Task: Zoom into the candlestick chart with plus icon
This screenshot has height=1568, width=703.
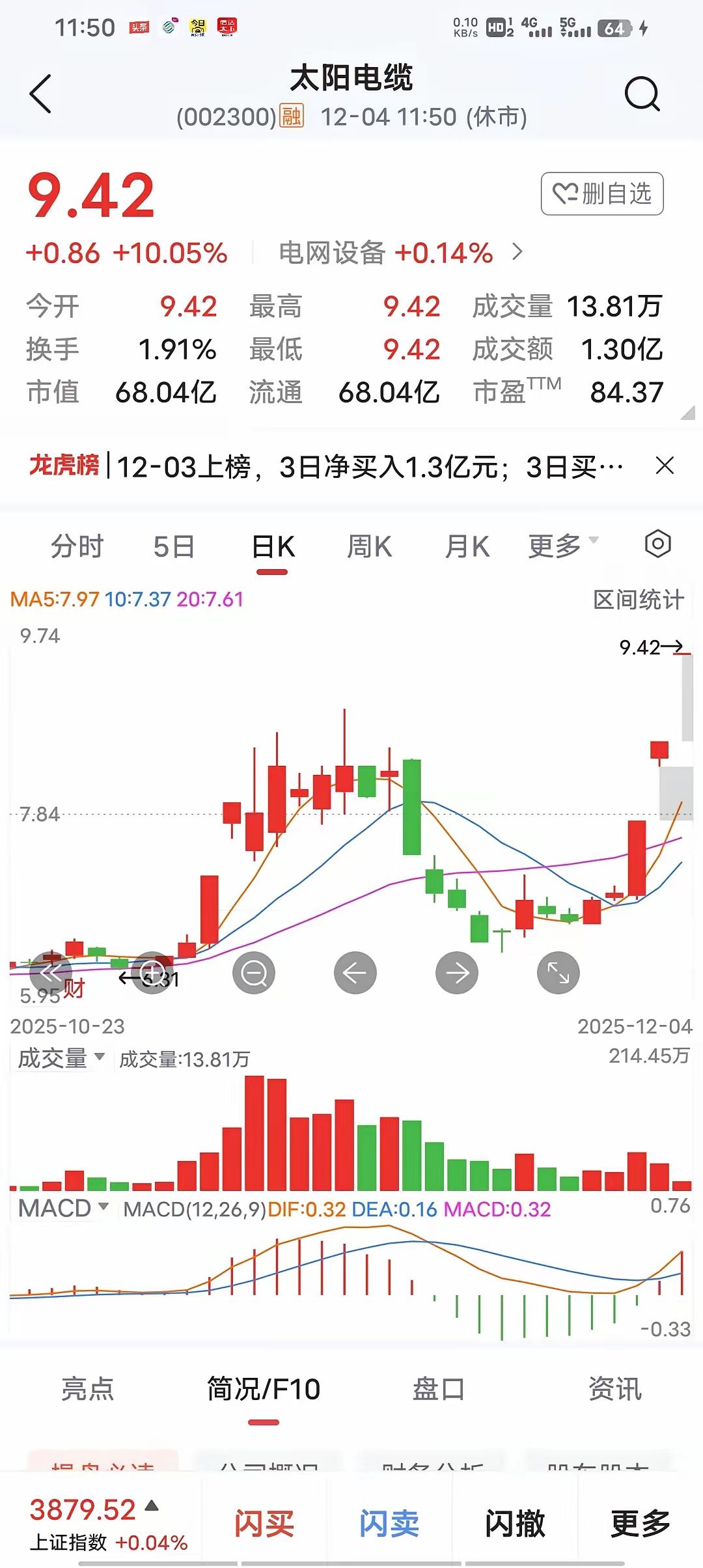Action: click(x=151, y=972)
